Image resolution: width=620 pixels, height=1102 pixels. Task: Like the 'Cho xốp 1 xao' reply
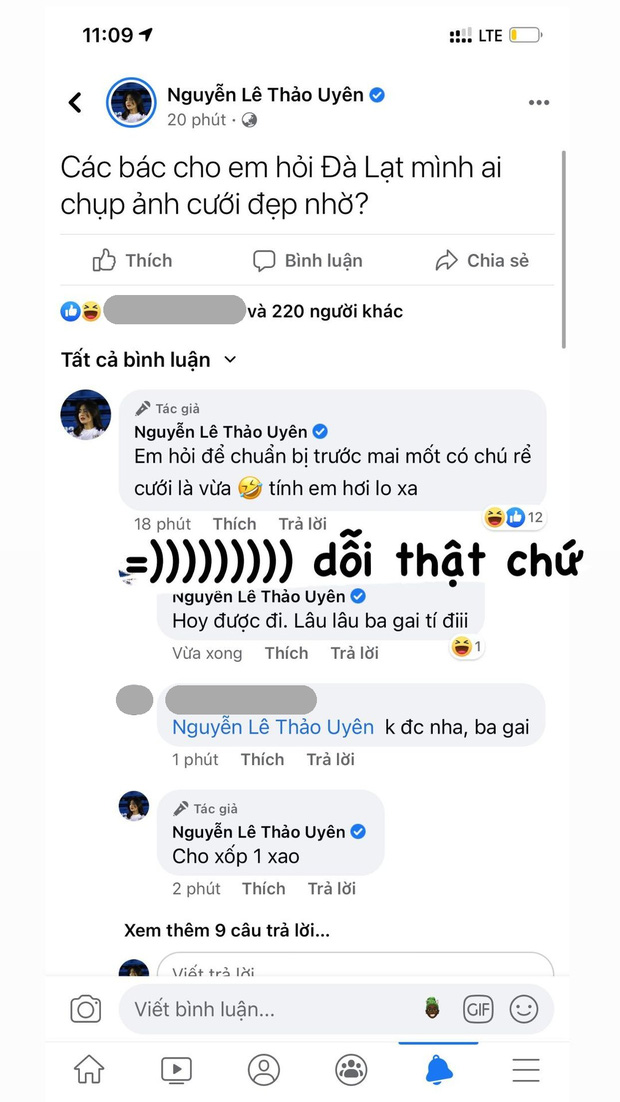263,888
